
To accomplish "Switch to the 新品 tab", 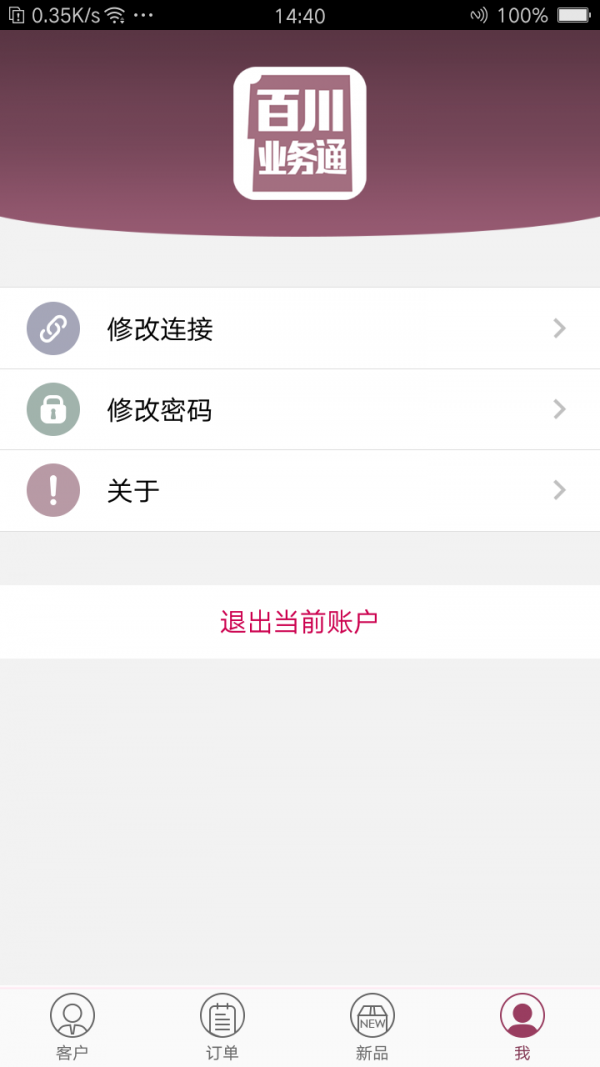I will [x=372, y=1026].
